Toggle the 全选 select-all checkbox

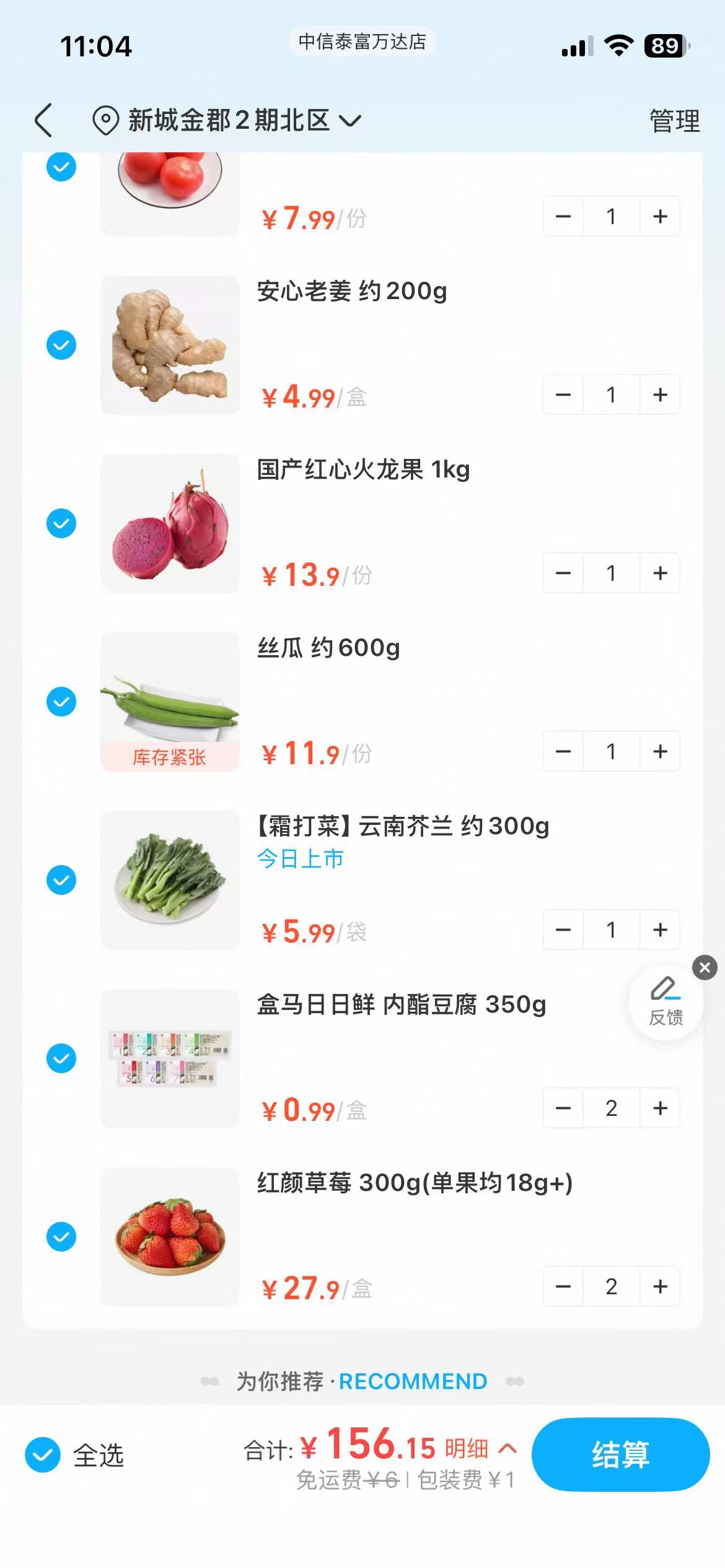tap(43, 1455)
